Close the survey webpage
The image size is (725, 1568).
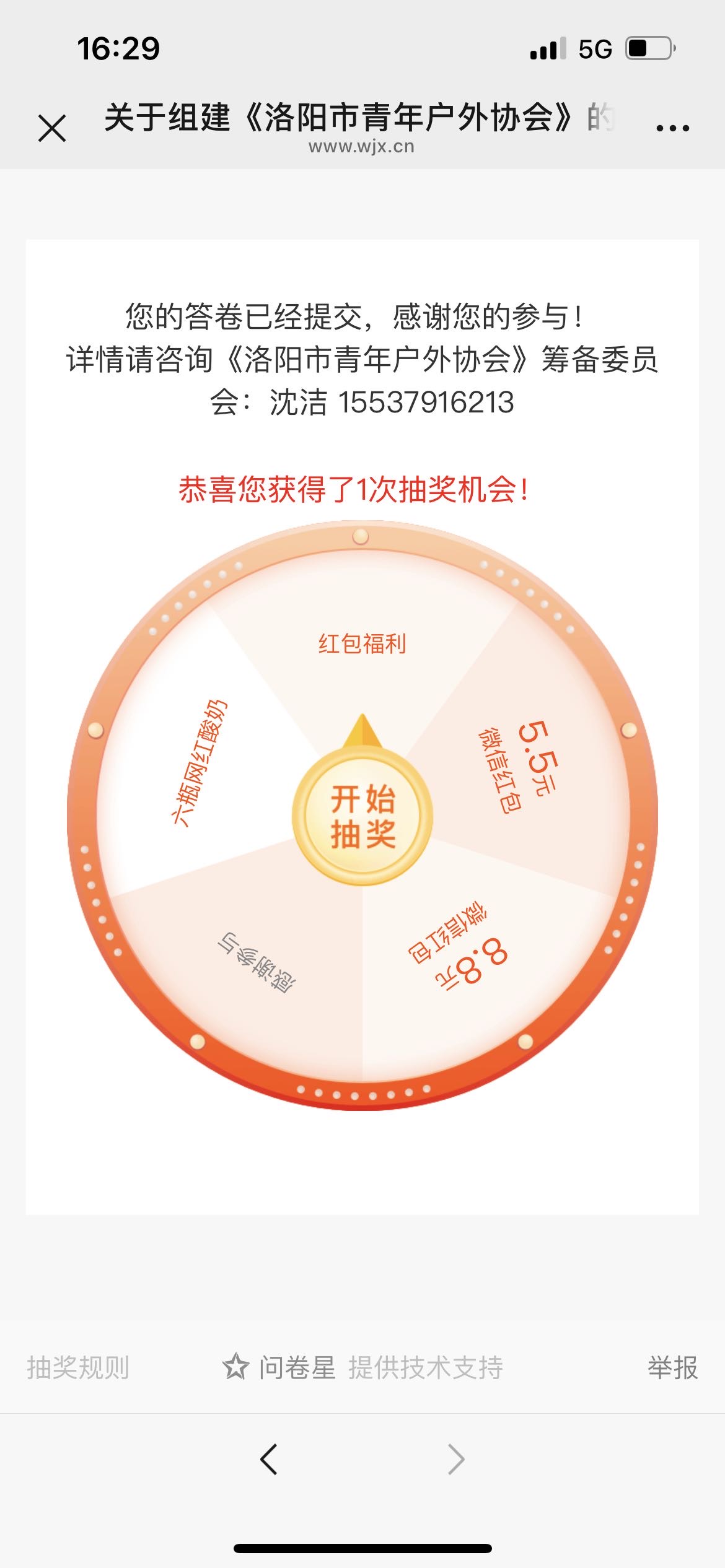(x=52, y=128)
